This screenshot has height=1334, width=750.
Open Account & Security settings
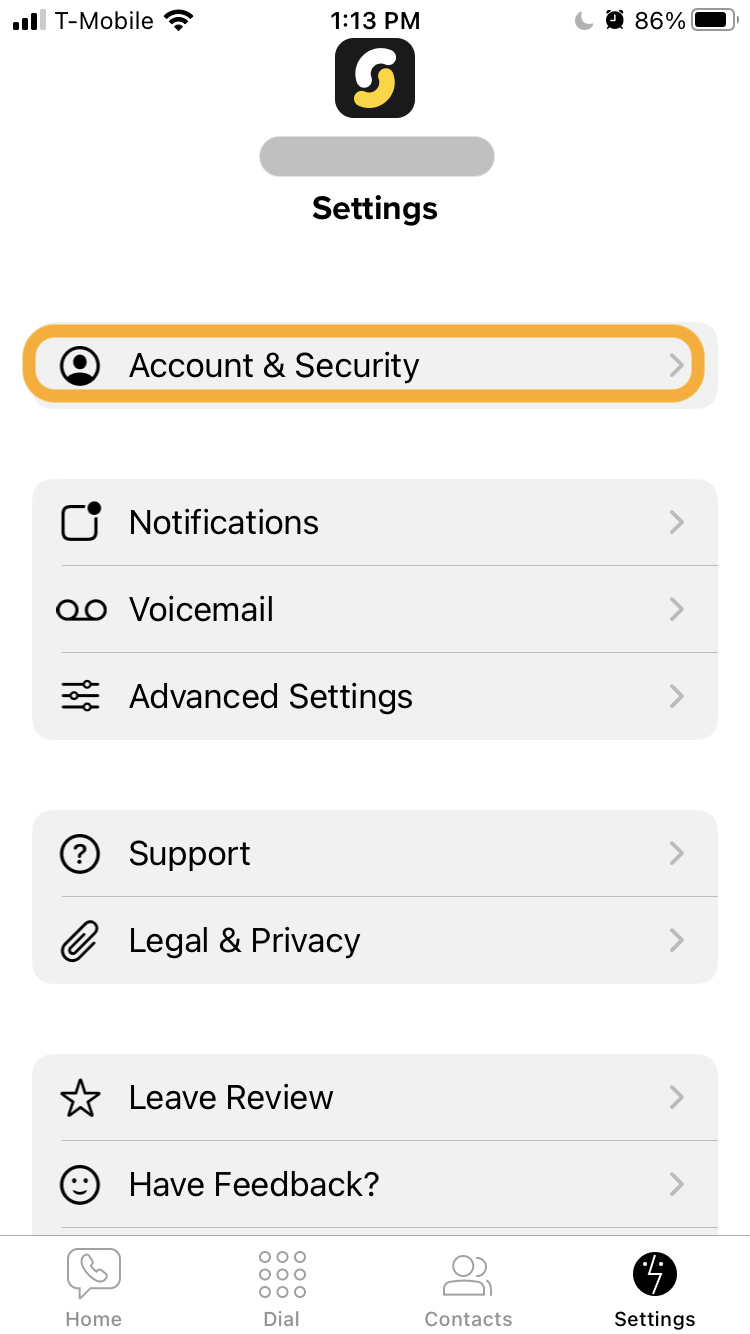tap(375, 365)
